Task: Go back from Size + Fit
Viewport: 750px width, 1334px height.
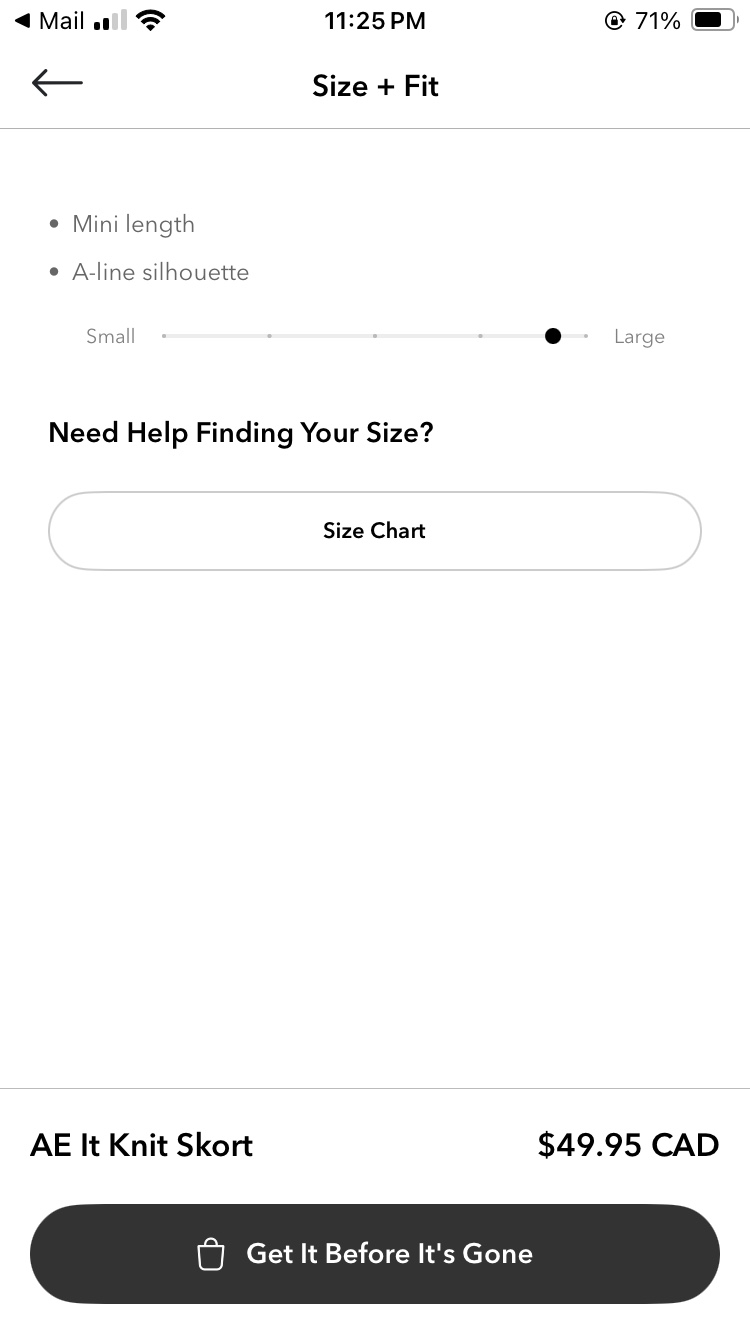Action: [x=57, y=84]
